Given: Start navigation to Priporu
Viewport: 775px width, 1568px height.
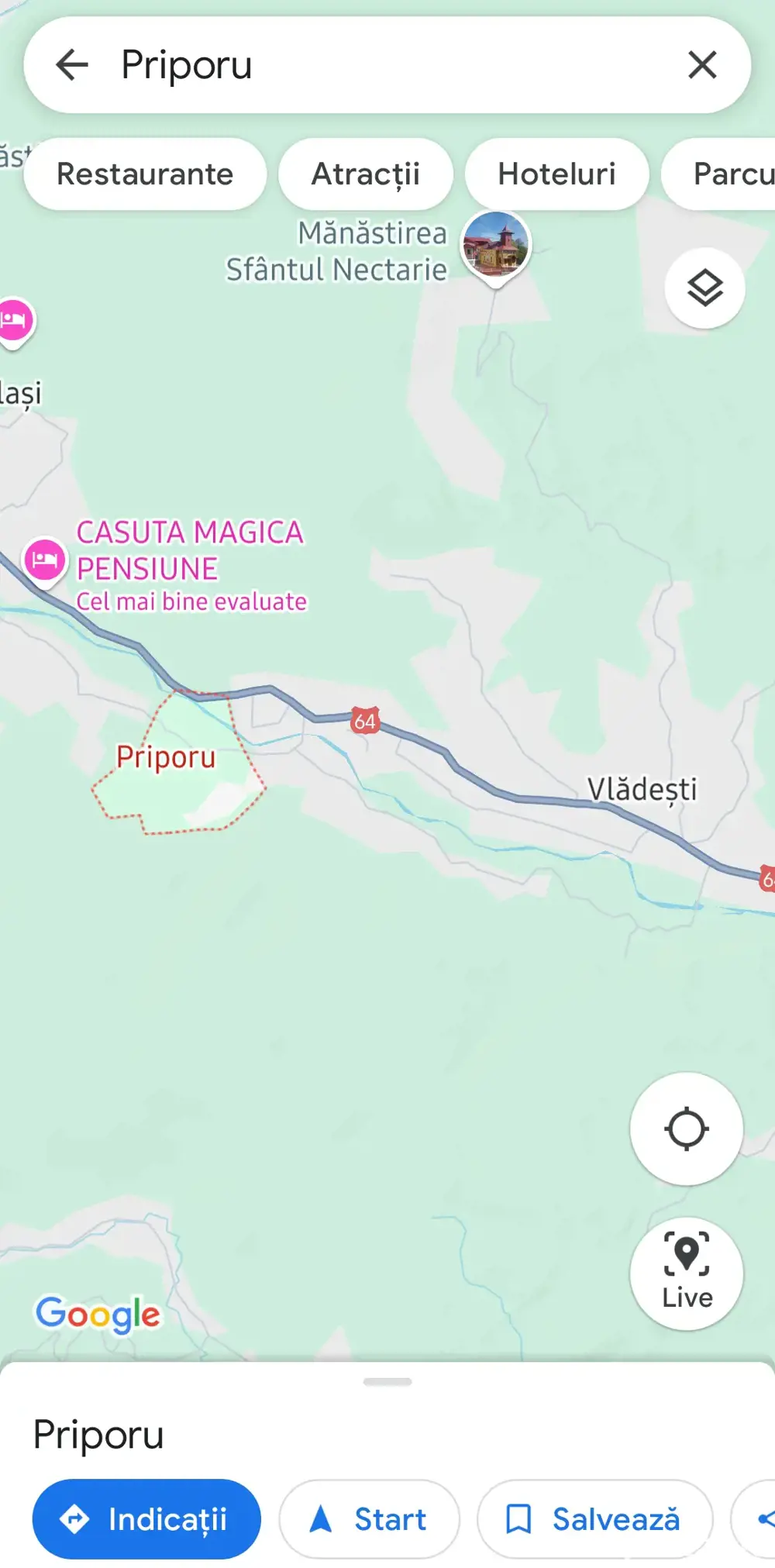Looking at the screenshot, I should click(369, 1518).
